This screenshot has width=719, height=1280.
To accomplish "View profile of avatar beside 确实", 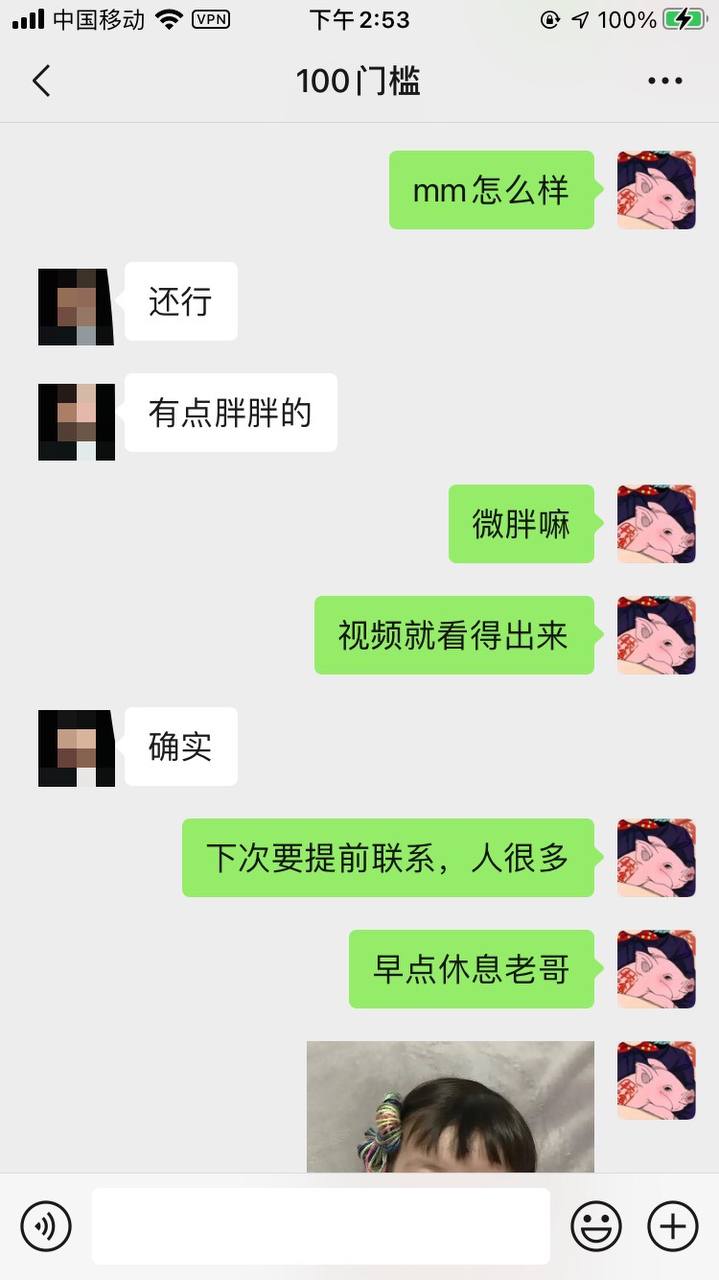I will [x=76, y=748].
